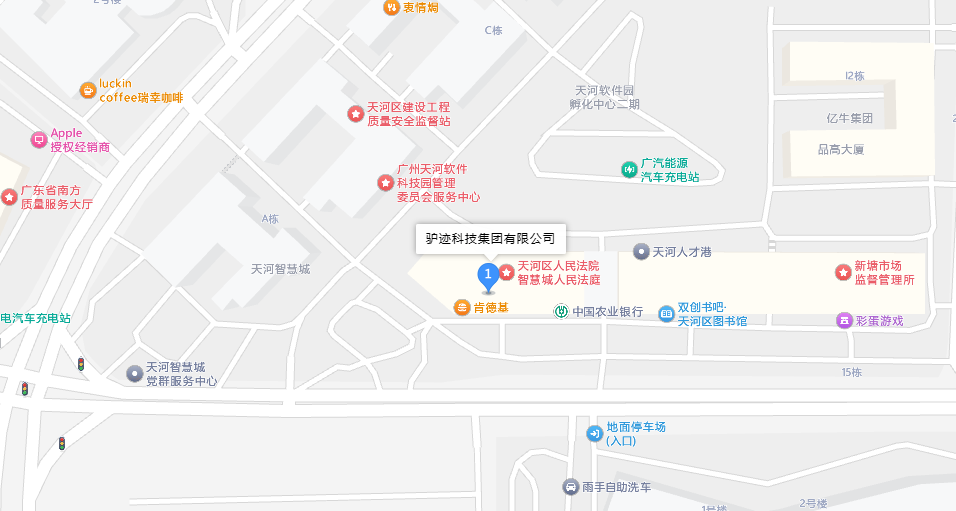The image size is (956, 511).
Task: Select 天河区人民法院智慧城人民法庭 on the map
Action: (506, 272)
